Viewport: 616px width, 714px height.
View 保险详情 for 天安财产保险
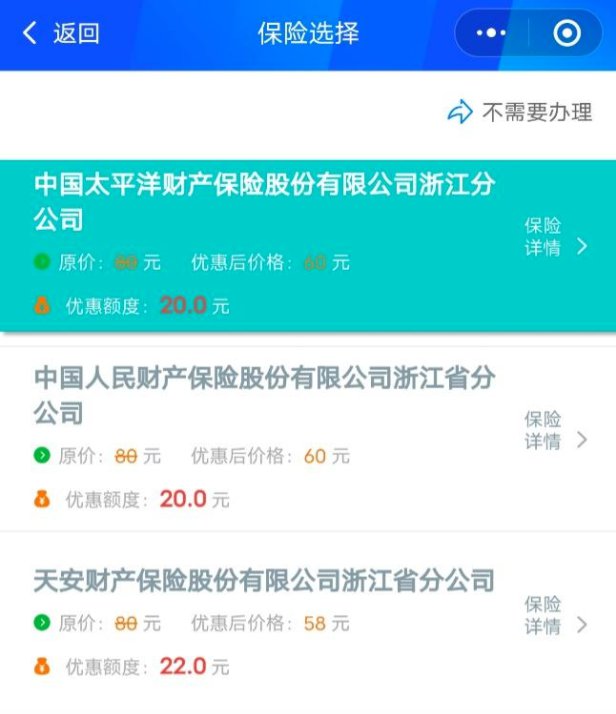(x=556, y=615)
